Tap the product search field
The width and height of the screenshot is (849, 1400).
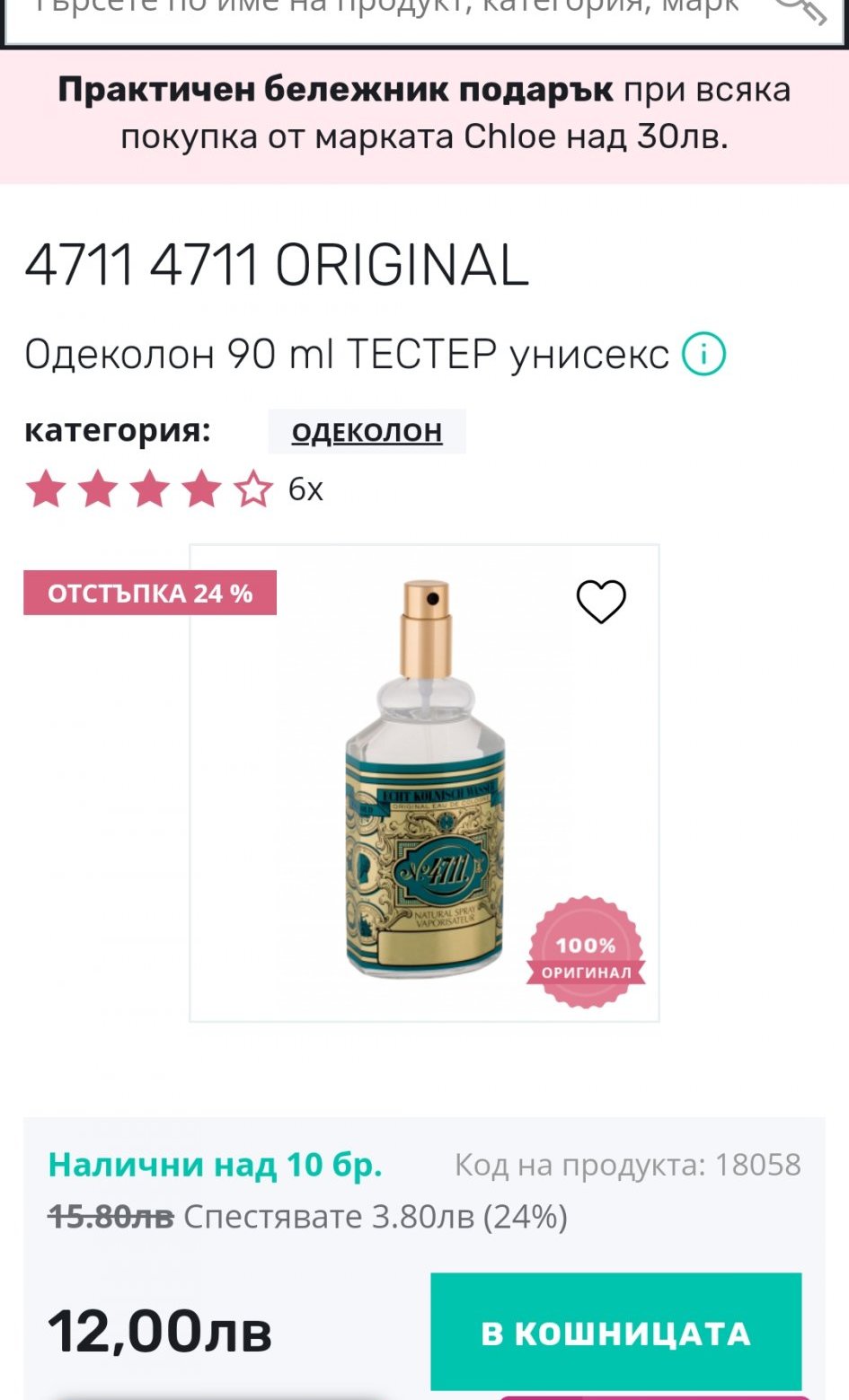pos(377,13)
